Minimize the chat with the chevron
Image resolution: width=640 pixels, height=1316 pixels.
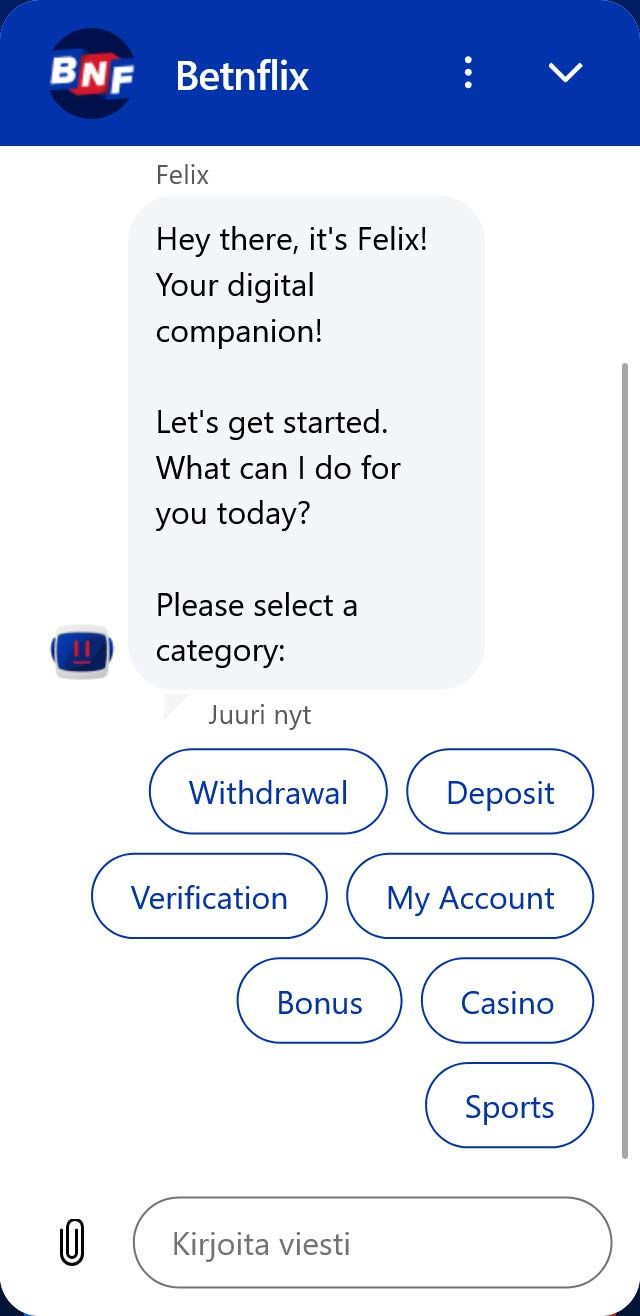pos(566,73)
